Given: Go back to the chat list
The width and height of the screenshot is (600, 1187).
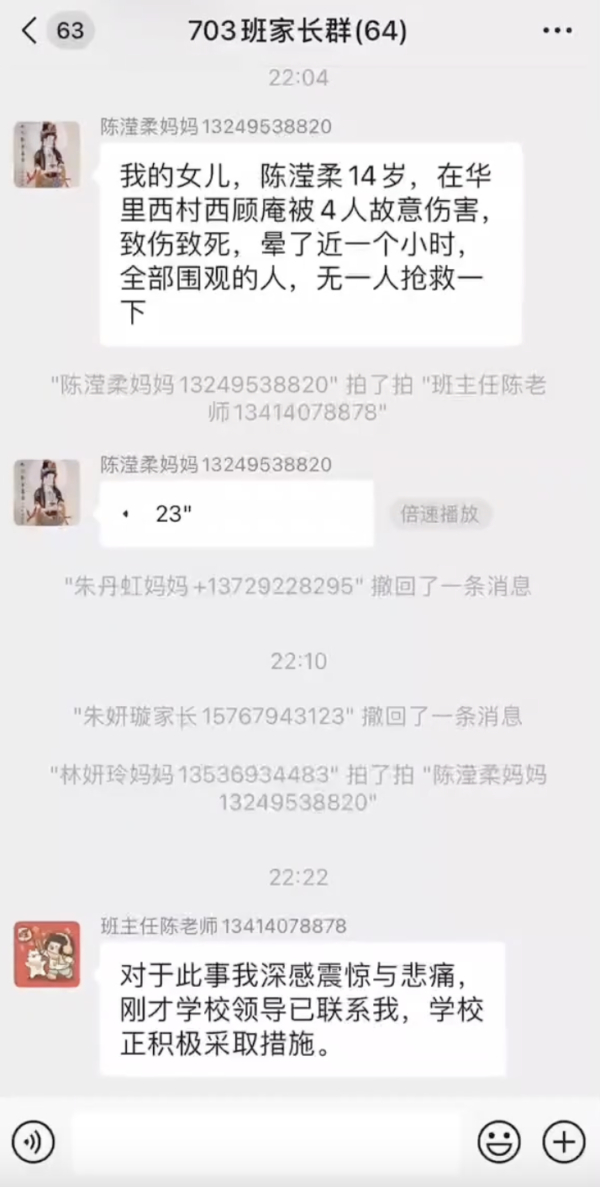Looking at the screenshot, I should pos(30,31).
